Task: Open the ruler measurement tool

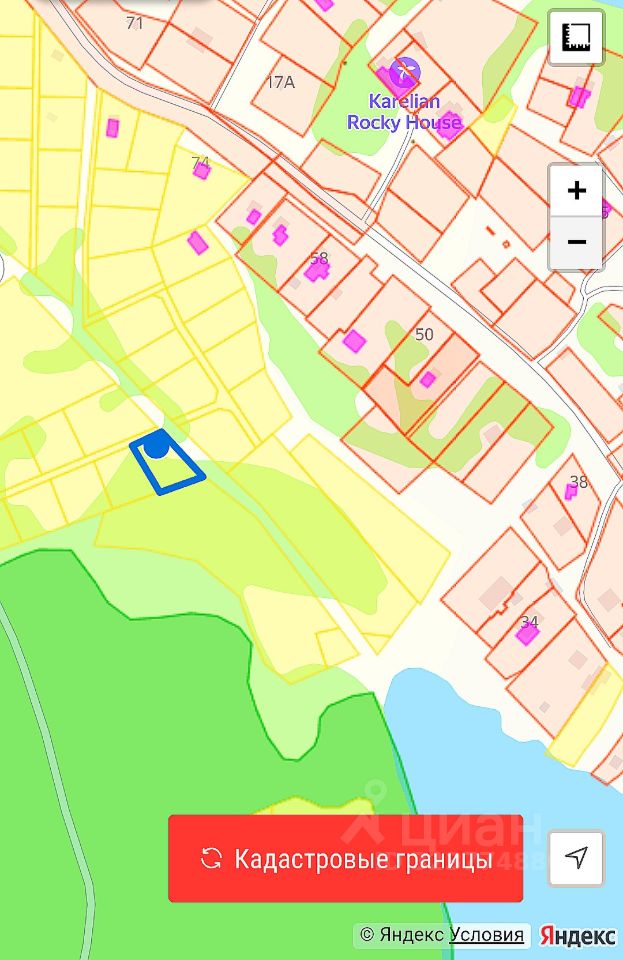Action: pos(576,38)
